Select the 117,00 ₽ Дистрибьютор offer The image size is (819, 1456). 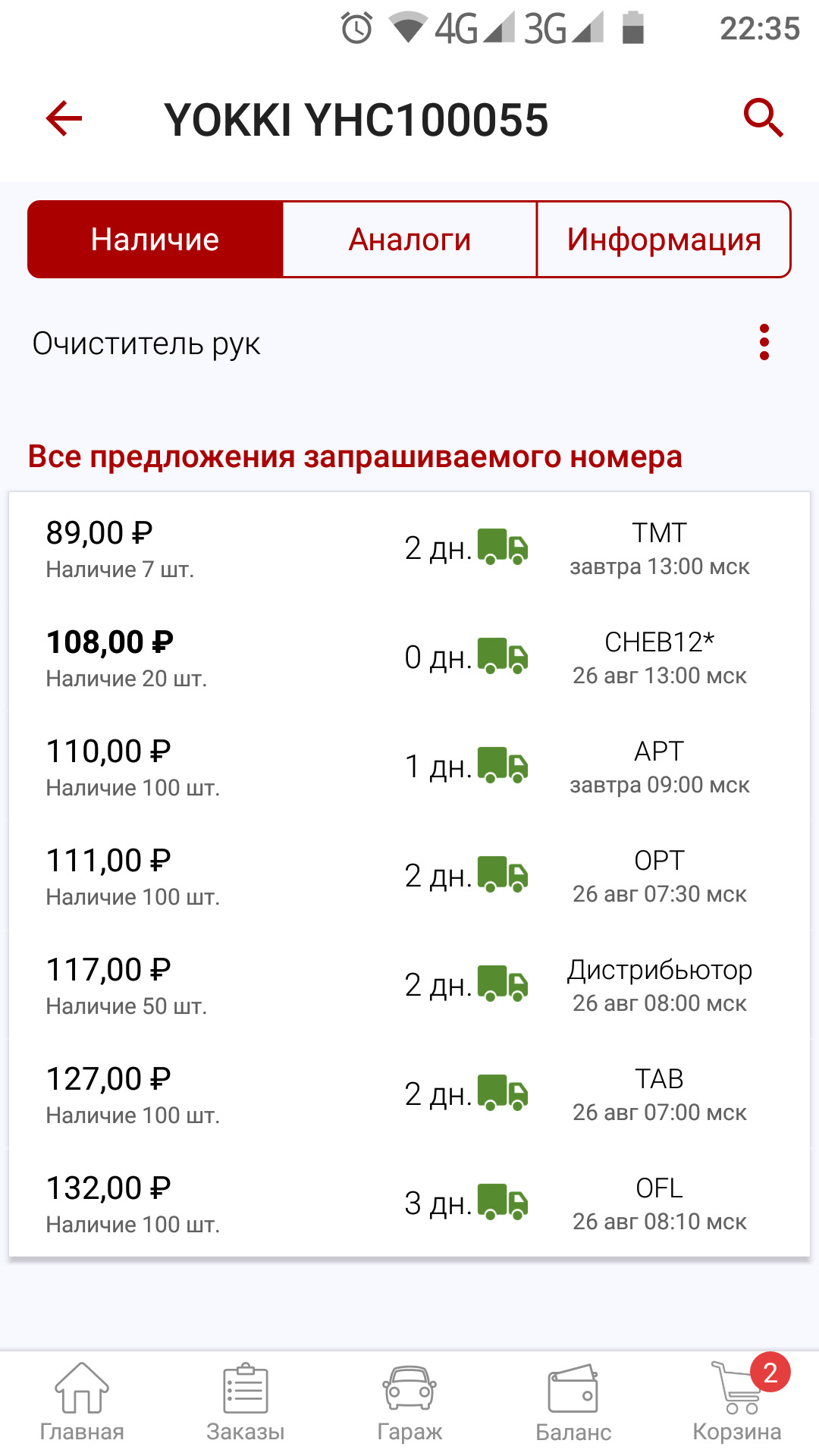[409, 985]
